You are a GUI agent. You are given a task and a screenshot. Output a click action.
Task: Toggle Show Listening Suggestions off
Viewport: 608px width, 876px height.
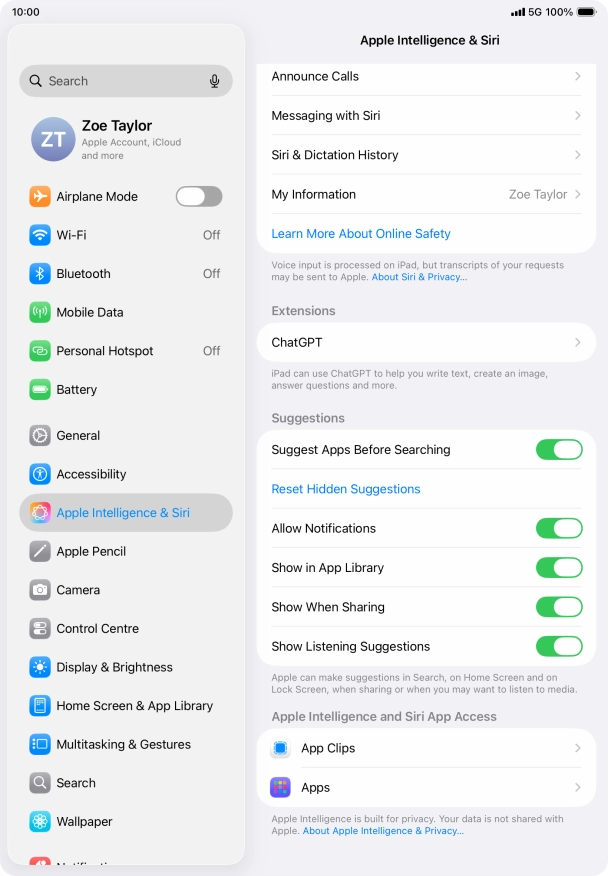[x=558, y=647]
